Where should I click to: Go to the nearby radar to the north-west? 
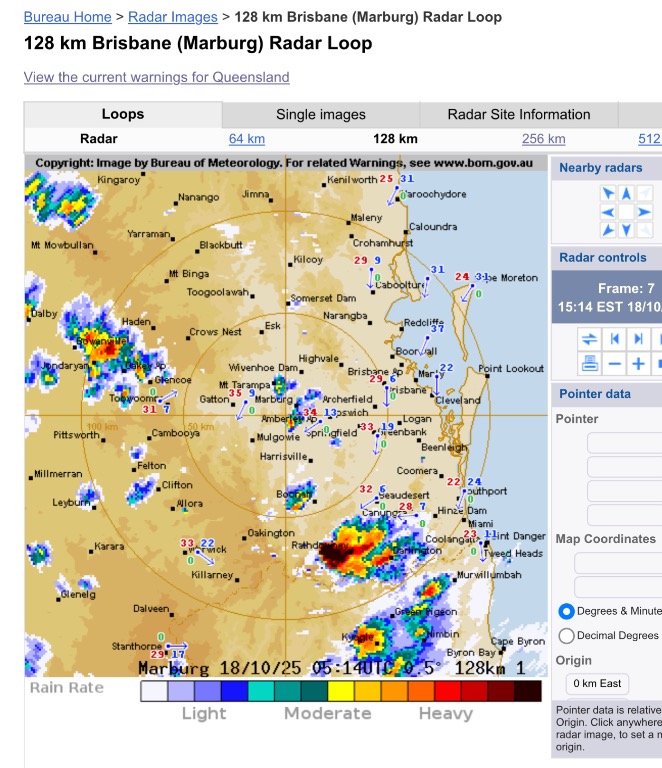click(607, 194)
